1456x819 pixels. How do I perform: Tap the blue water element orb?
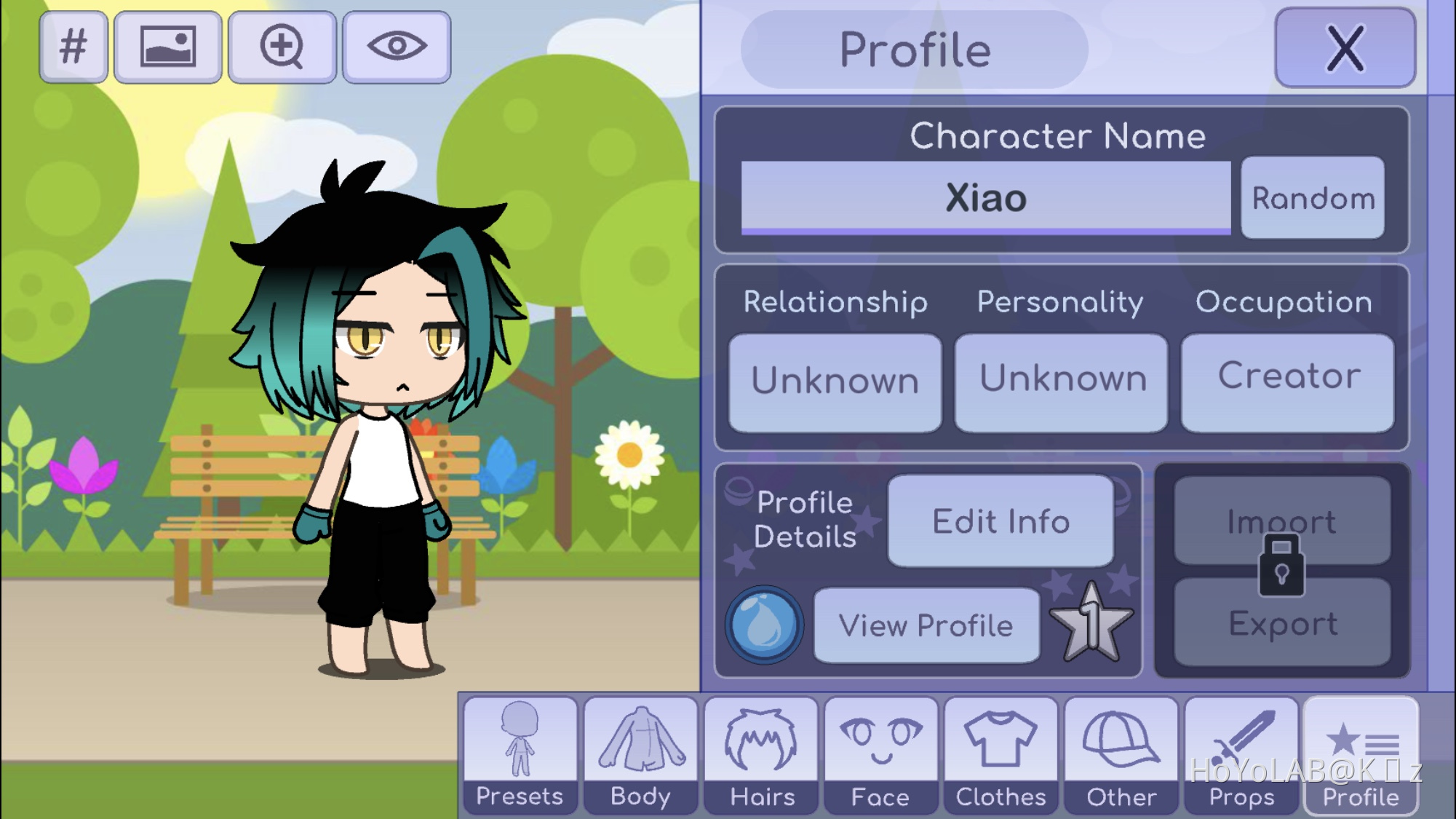tap(763, 625)
